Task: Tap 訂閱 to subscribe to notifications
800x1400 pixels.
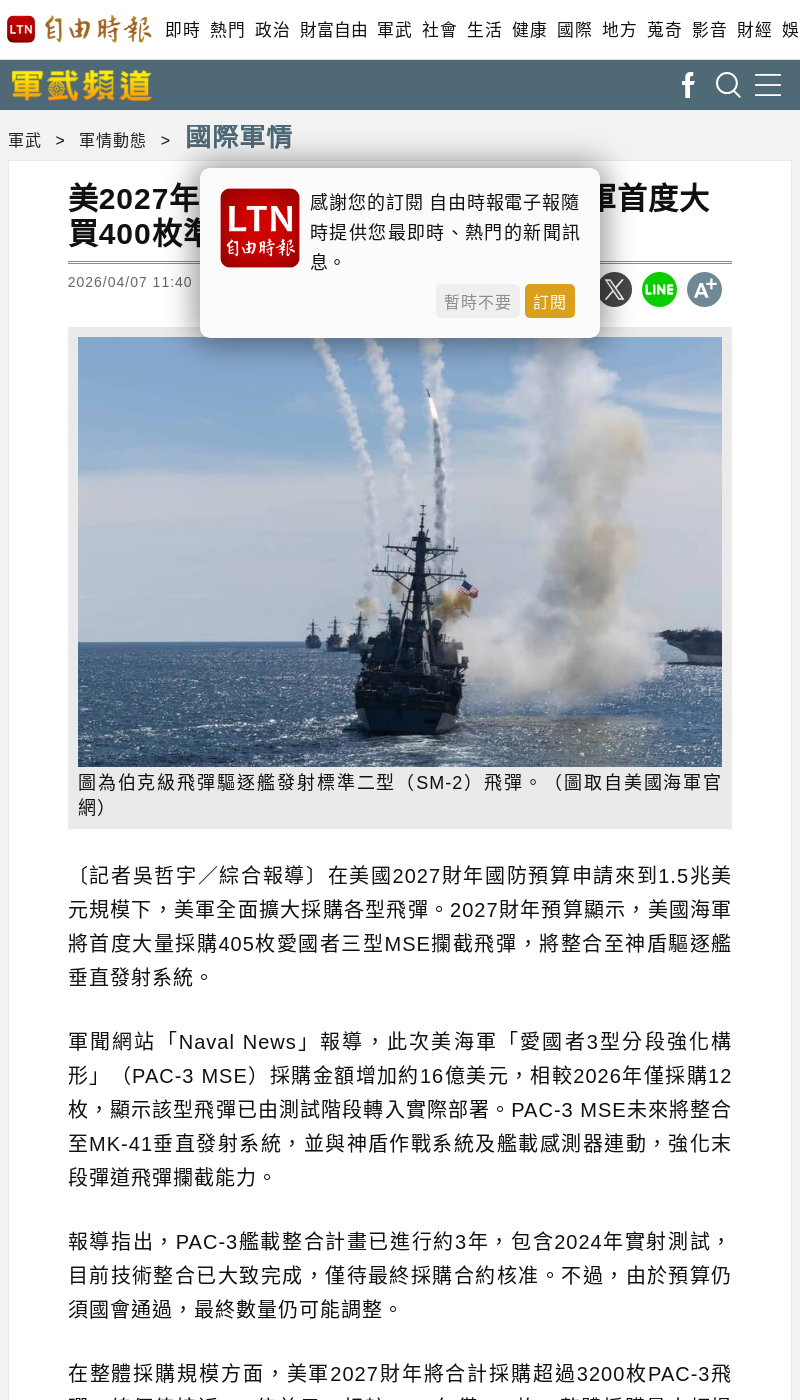Action: pos(549,301)
